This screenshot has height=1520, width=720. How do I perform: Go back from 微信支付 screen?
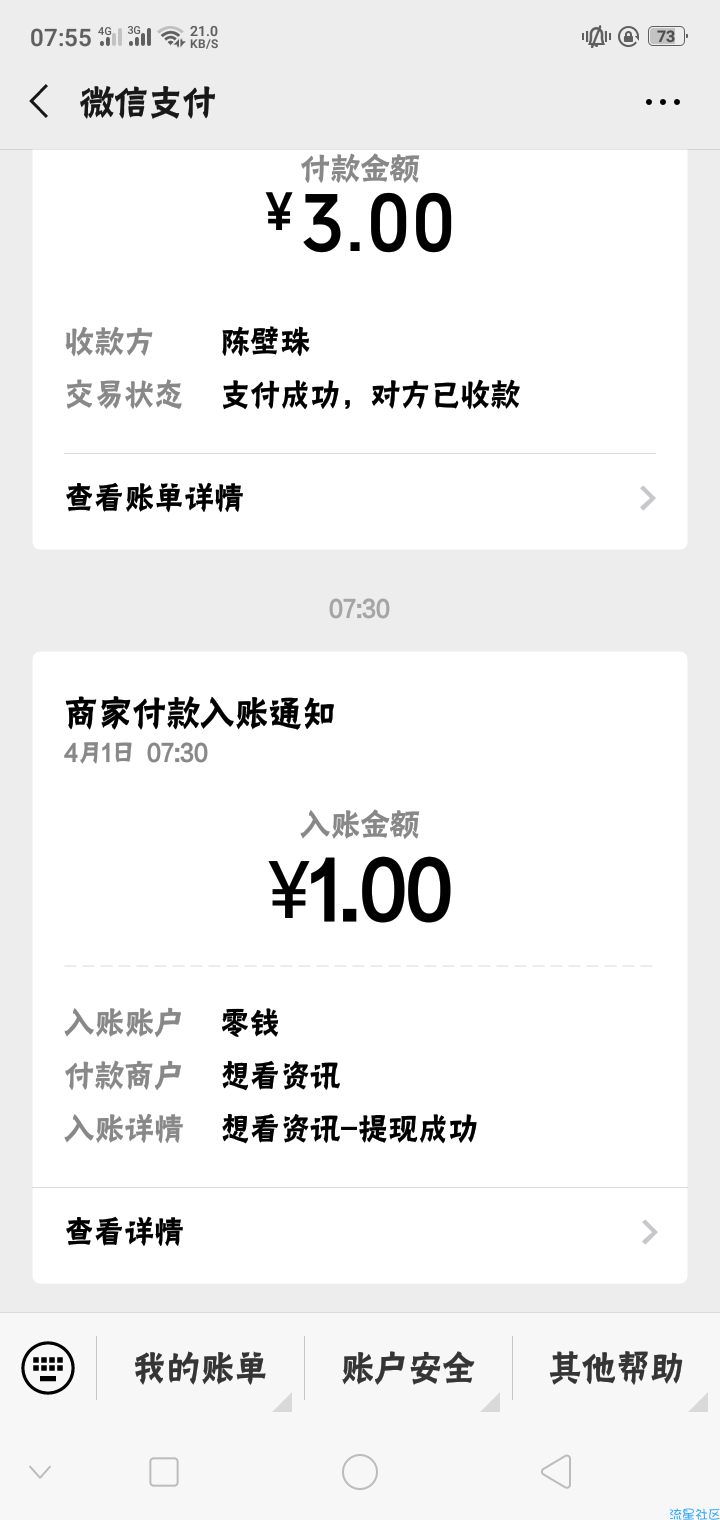tap(40, 102)
